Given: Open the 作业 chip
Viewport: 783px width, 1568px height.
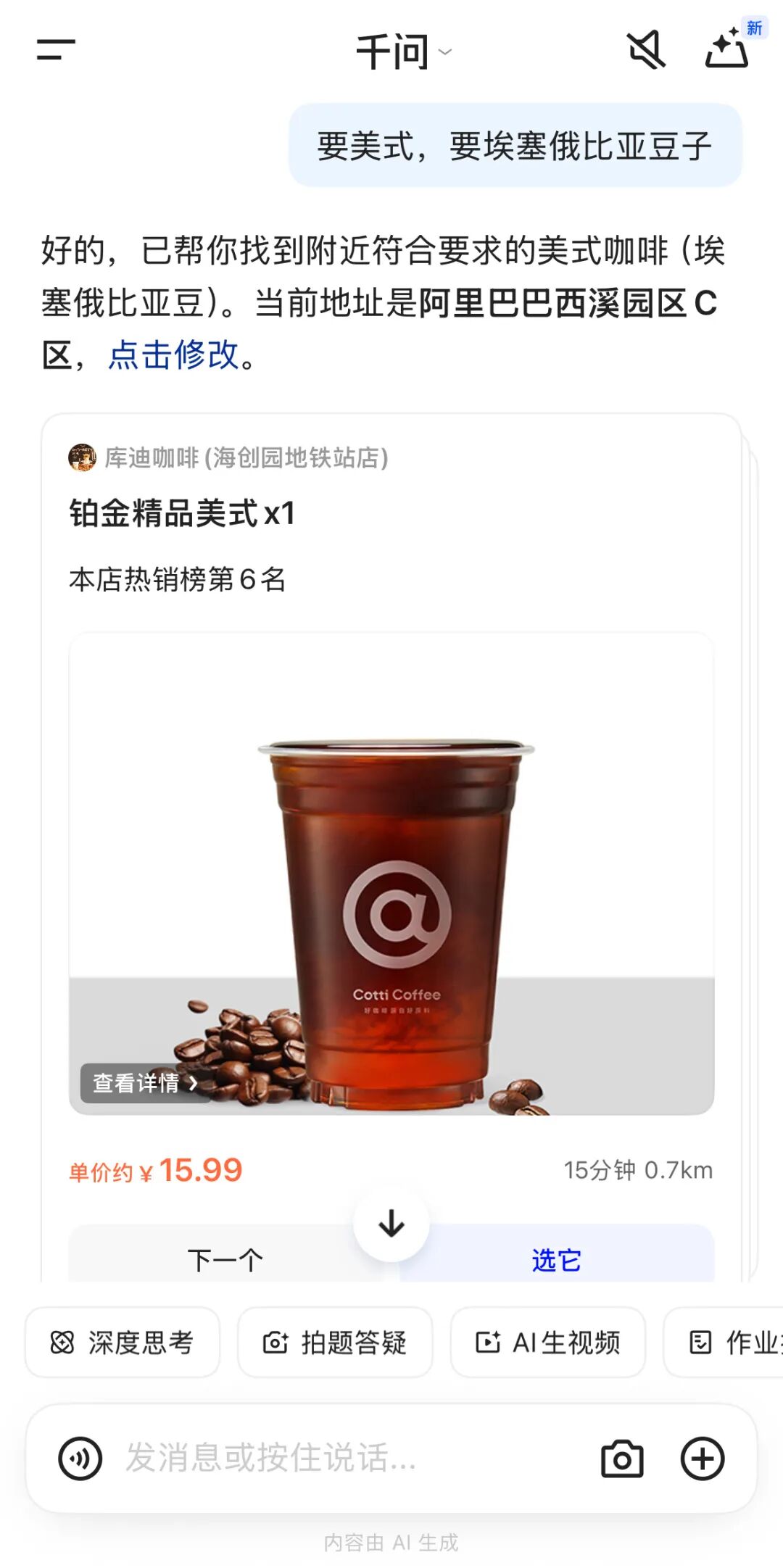Looking at the screenshot, I should (x=732, y=1343).
